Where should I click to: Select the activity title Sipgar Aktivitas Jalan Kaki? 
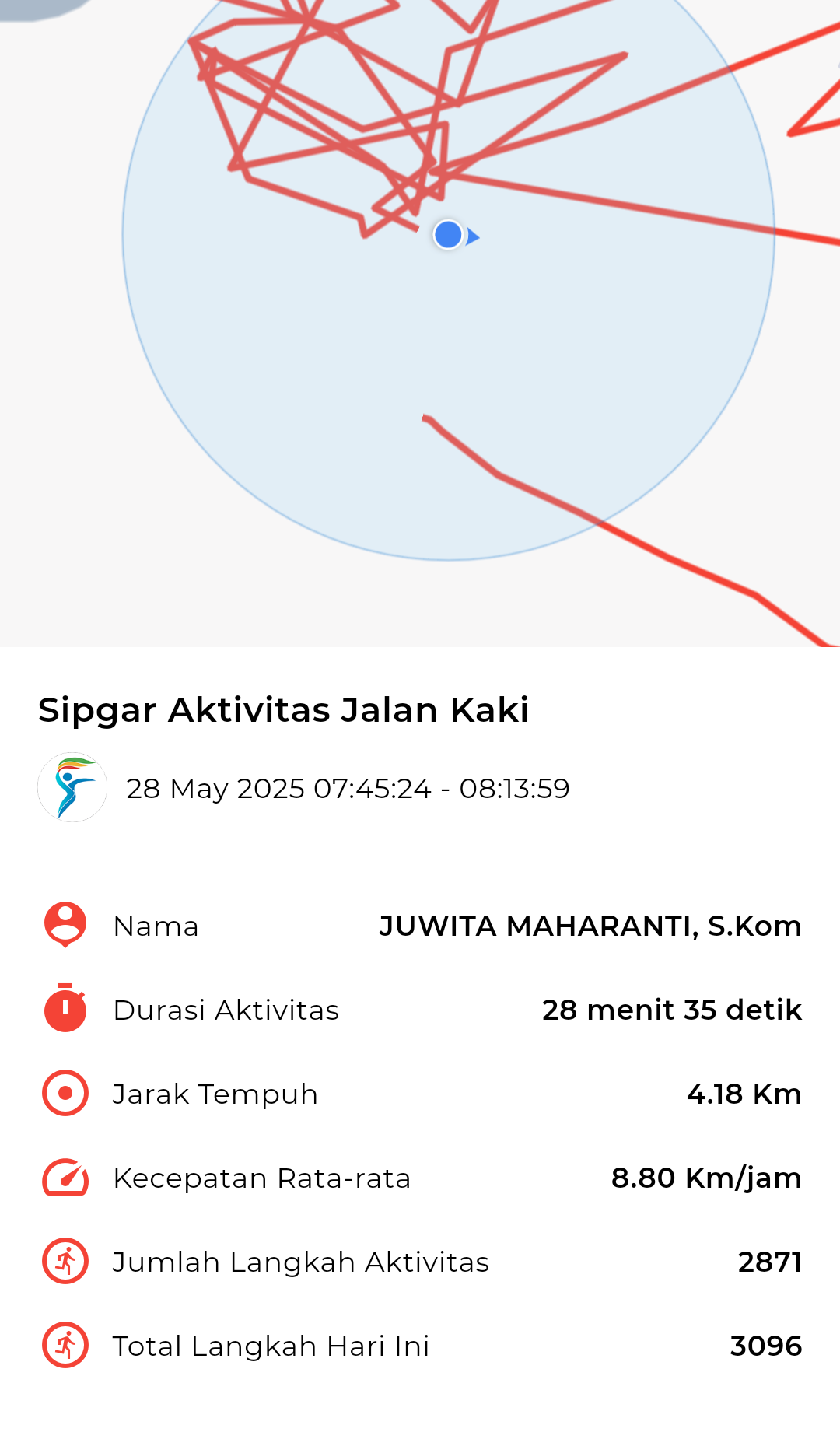coord(282,709)
